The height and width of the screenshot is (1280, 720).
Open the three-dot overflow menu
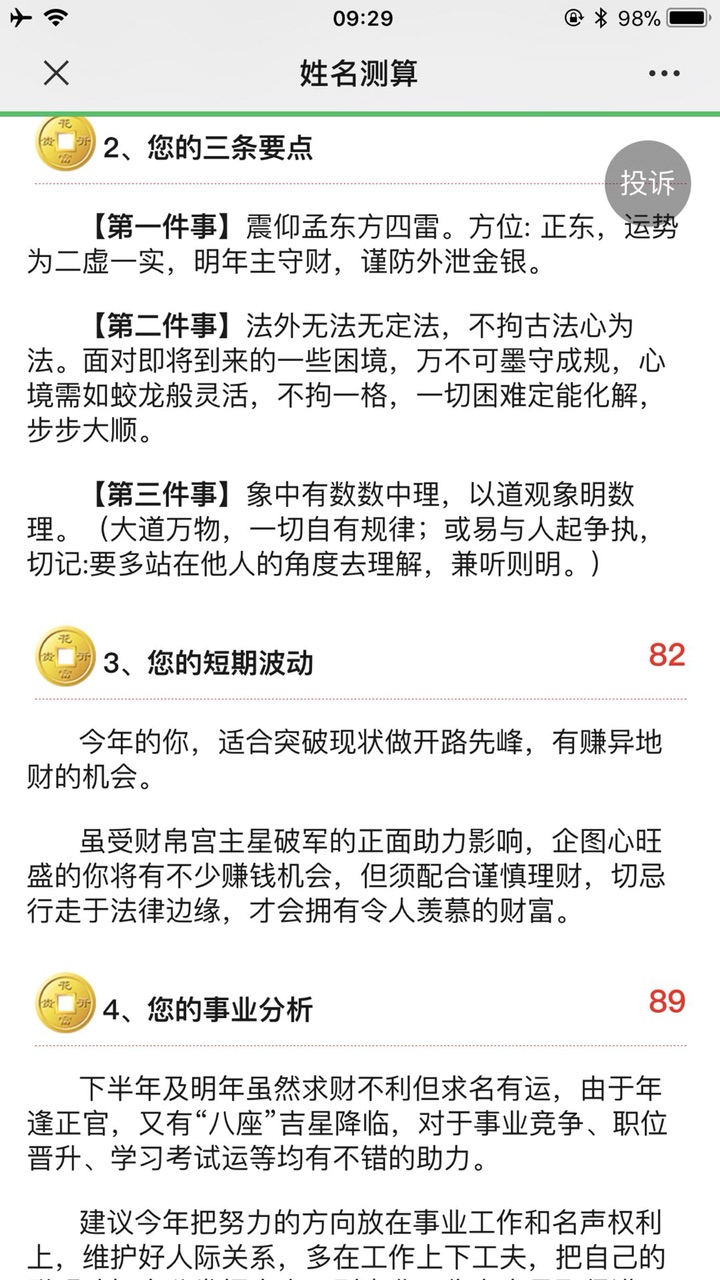point(663,73)
